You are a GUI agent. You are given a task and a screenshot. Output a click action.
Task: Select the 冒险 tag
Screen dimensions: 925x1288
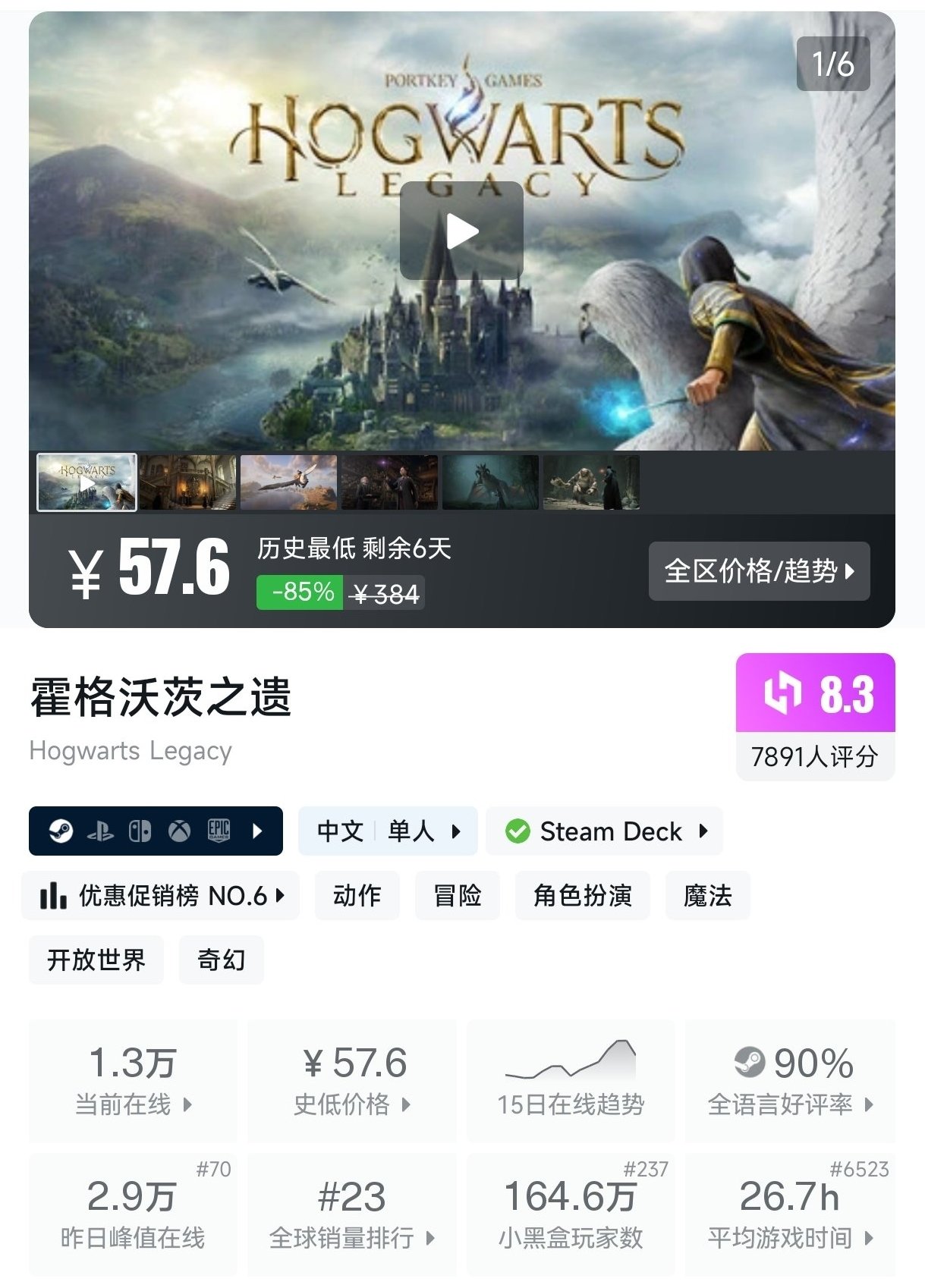457,896
